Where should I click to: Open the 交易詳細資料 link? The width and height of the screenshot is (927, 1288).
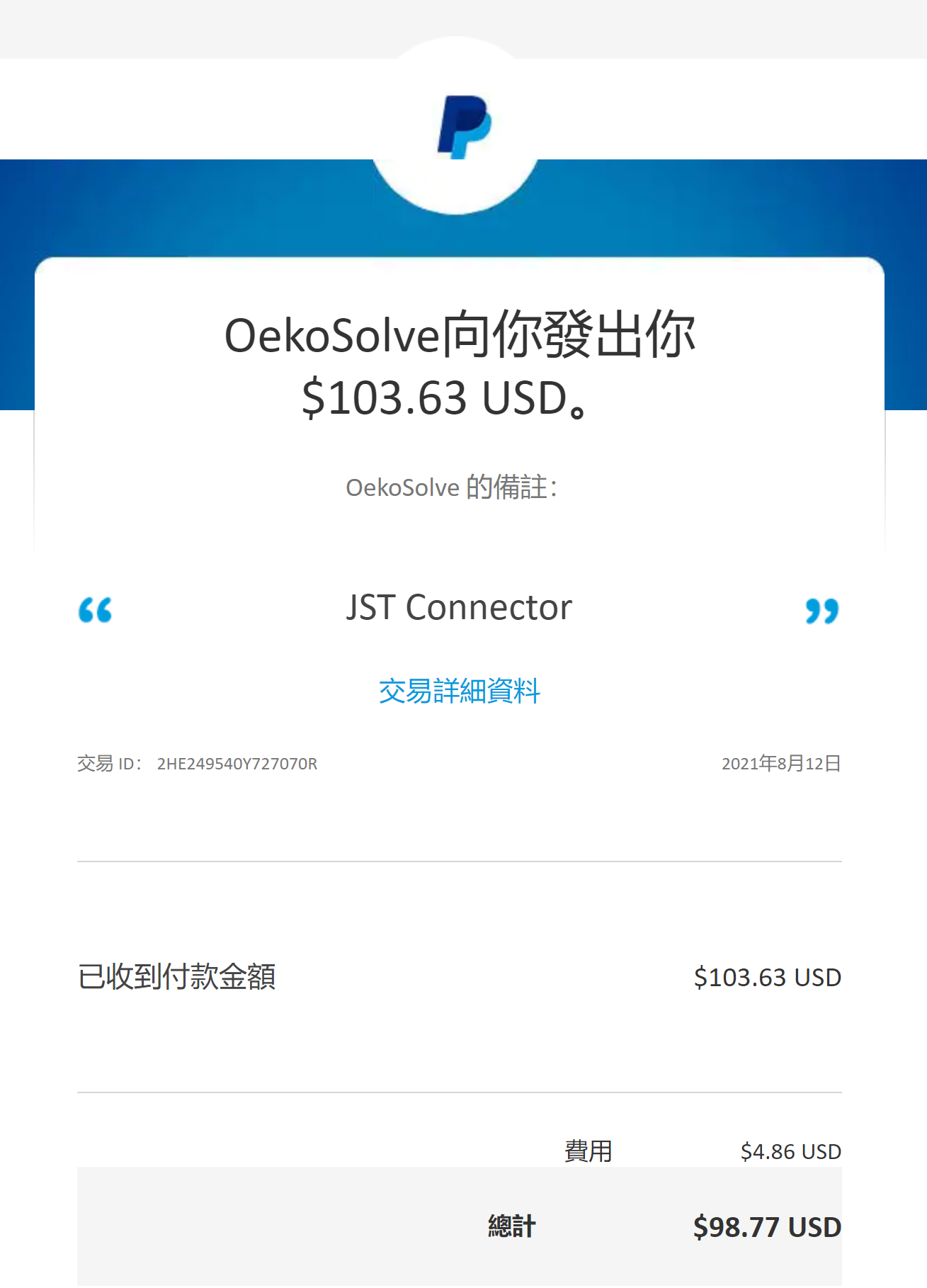tap(459, 691)
